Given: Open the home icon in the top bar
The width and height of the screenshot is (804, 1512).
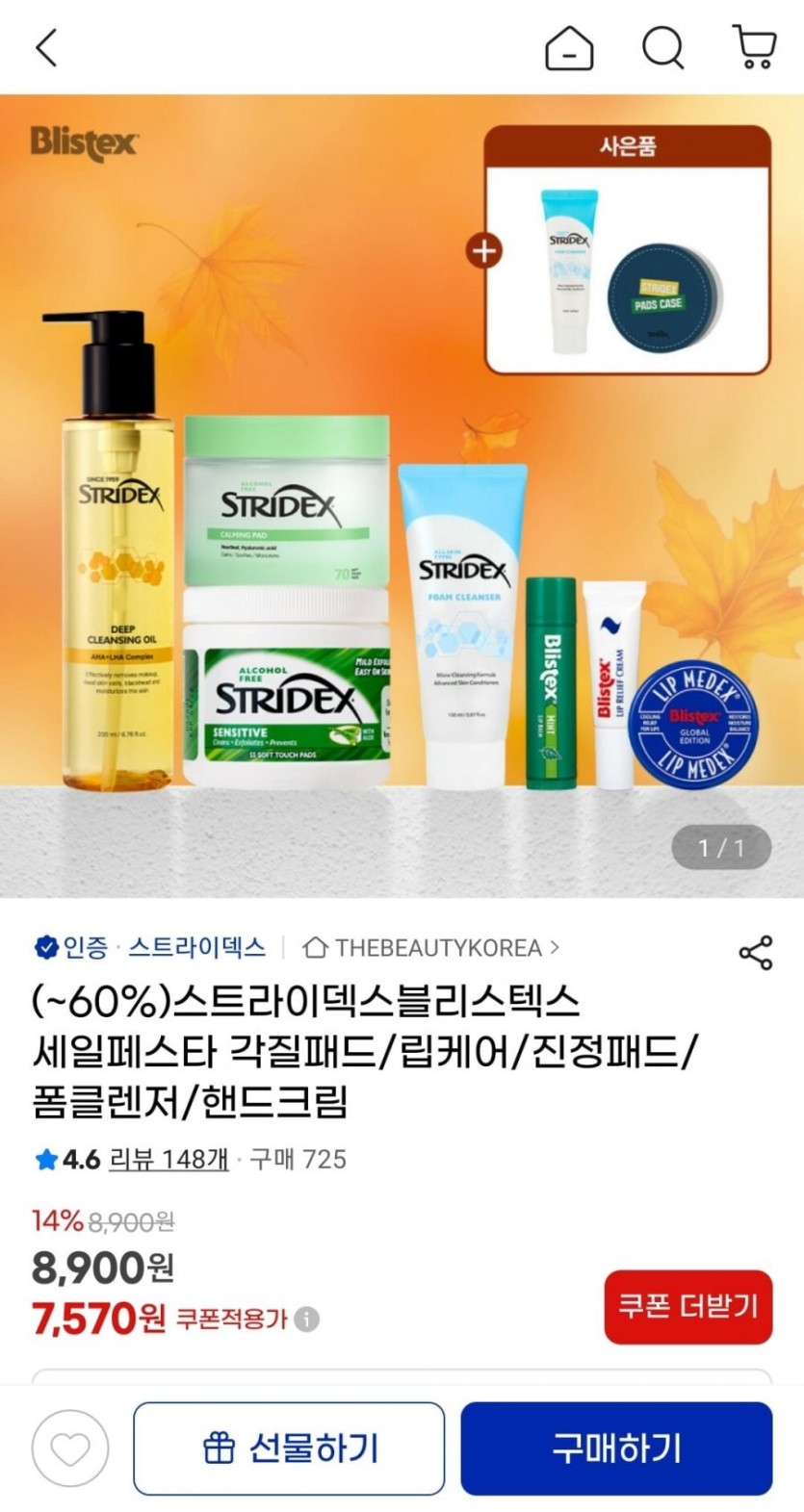Looking at the screenshot, I should pos(569,47).
